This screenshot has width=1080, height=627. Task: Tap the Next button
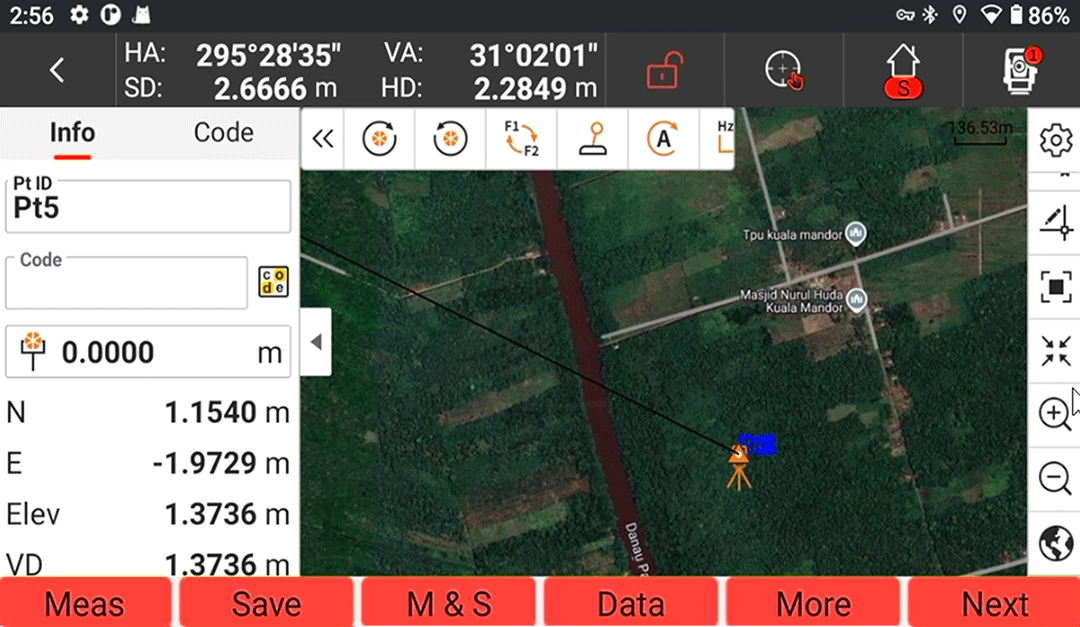pos(994,604)
